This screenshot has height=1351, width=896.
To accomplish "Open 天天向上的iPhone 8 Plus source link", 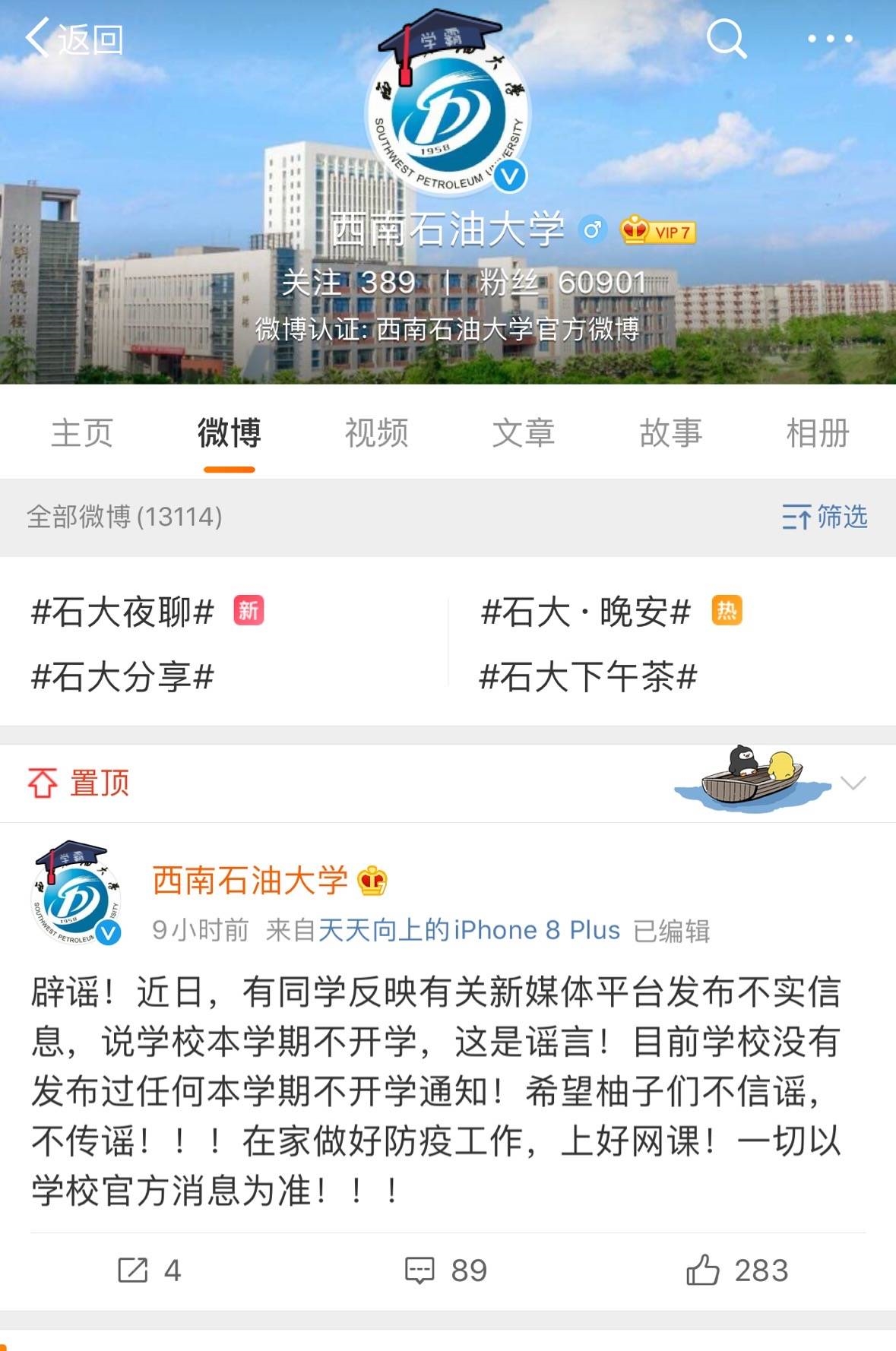I will [x=469, y=930].
